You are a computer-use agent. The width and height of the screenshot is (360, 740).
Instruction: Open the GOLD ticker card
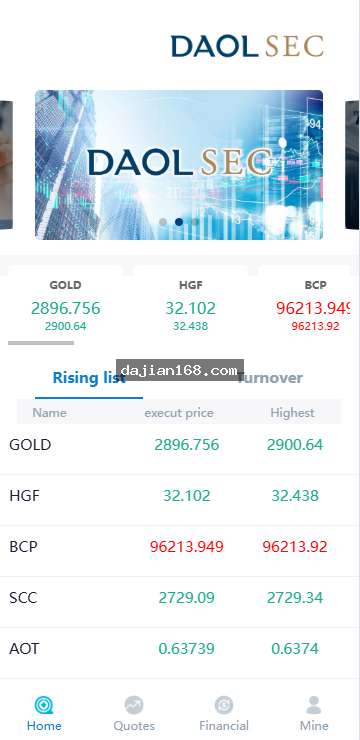click(66, 304)
